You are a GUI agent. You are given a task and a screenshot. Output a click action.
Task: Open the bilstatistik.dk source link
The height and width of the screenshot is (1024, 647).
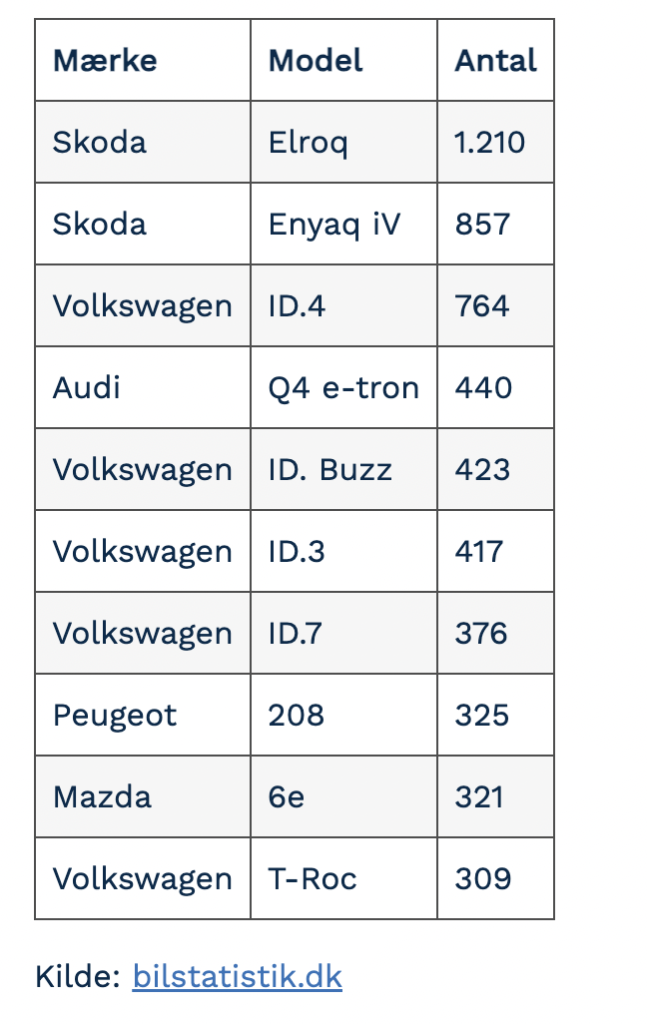237,976
